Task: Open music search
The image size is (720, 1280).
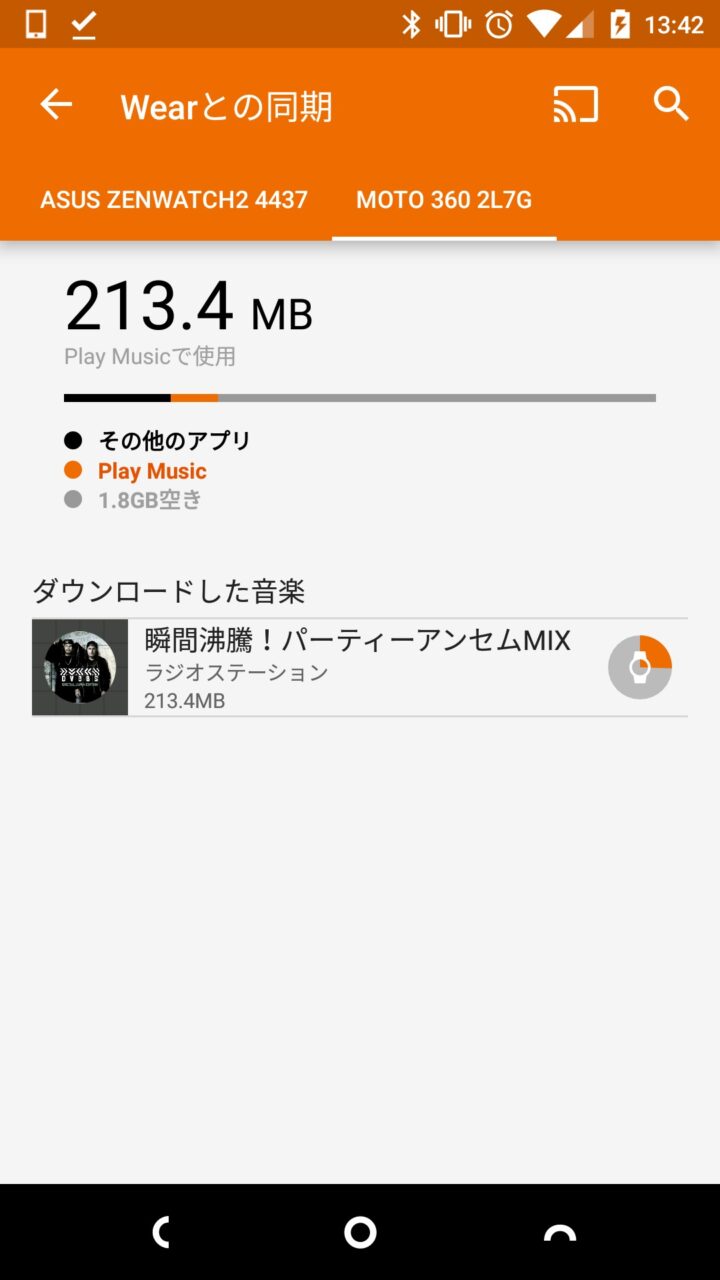Action: [671, 104]
